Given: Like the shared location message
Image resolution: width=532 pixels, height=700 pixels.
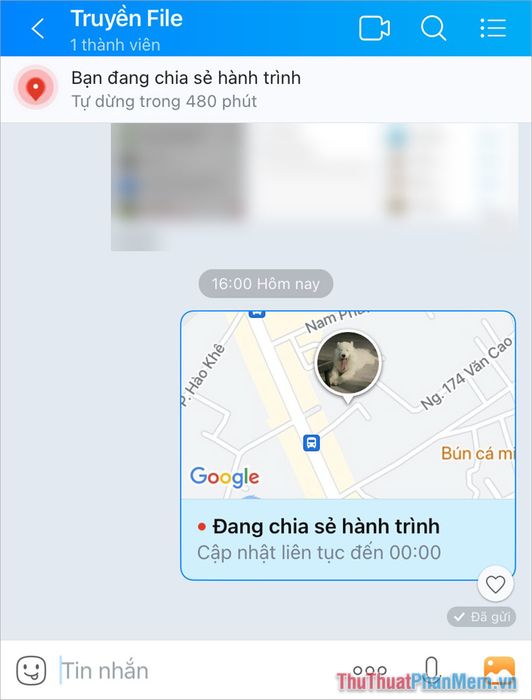Looking at the screenshot, I should 495,584.
